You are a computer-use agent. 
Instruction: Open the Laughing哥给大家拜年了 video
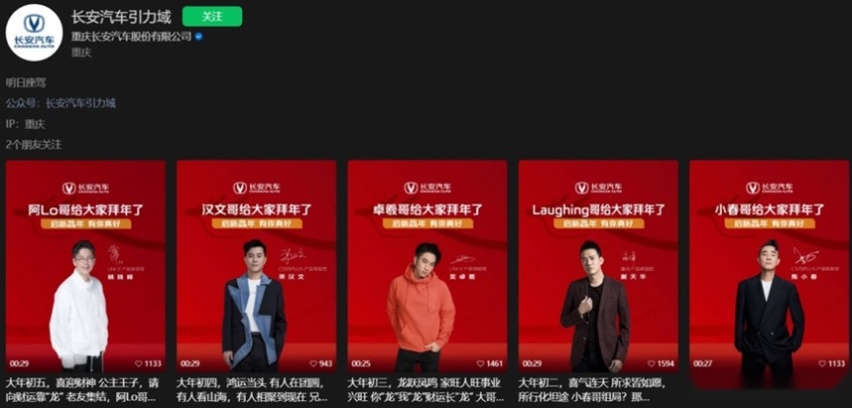pyautogui.click(x=597, y=267)
